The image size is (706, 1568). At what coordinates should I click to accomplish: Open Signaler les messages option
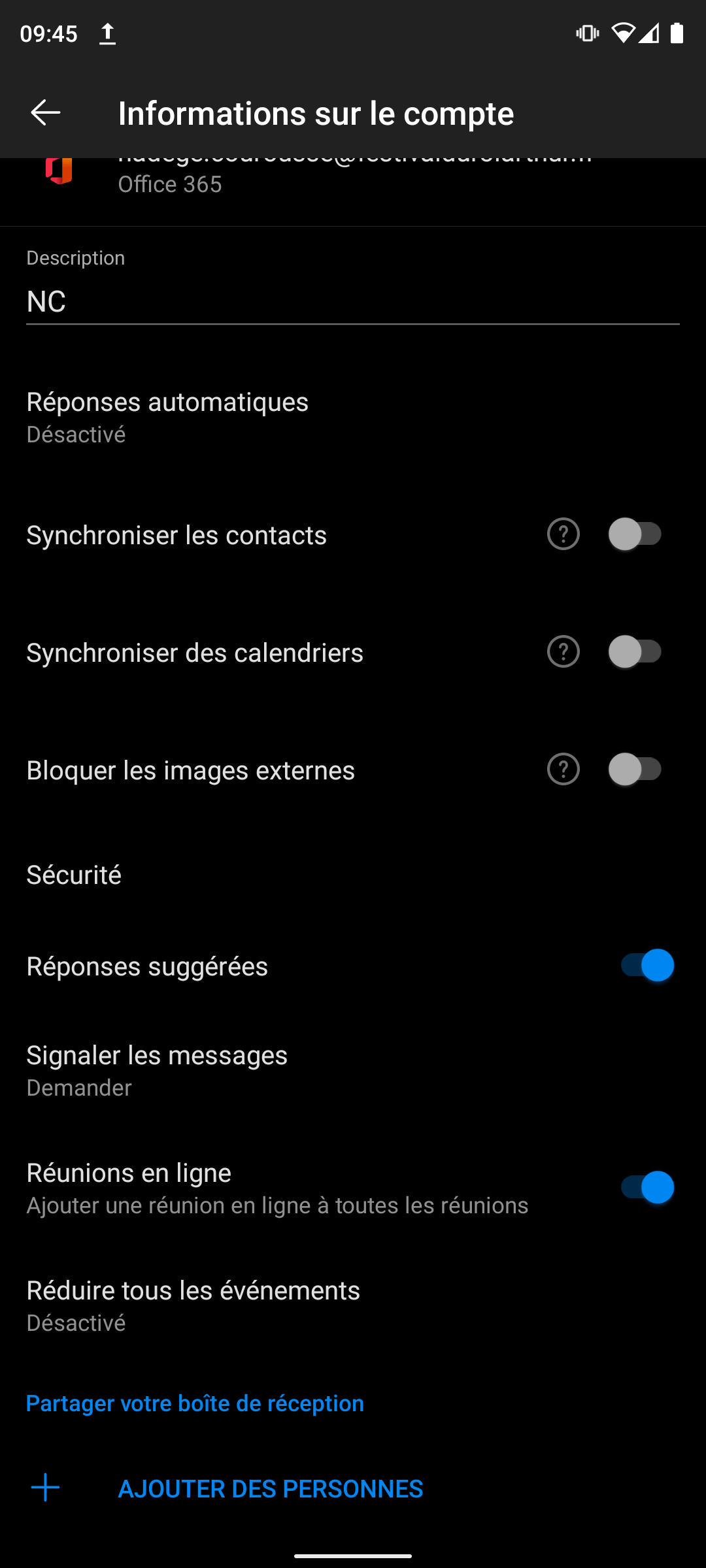157,1070
